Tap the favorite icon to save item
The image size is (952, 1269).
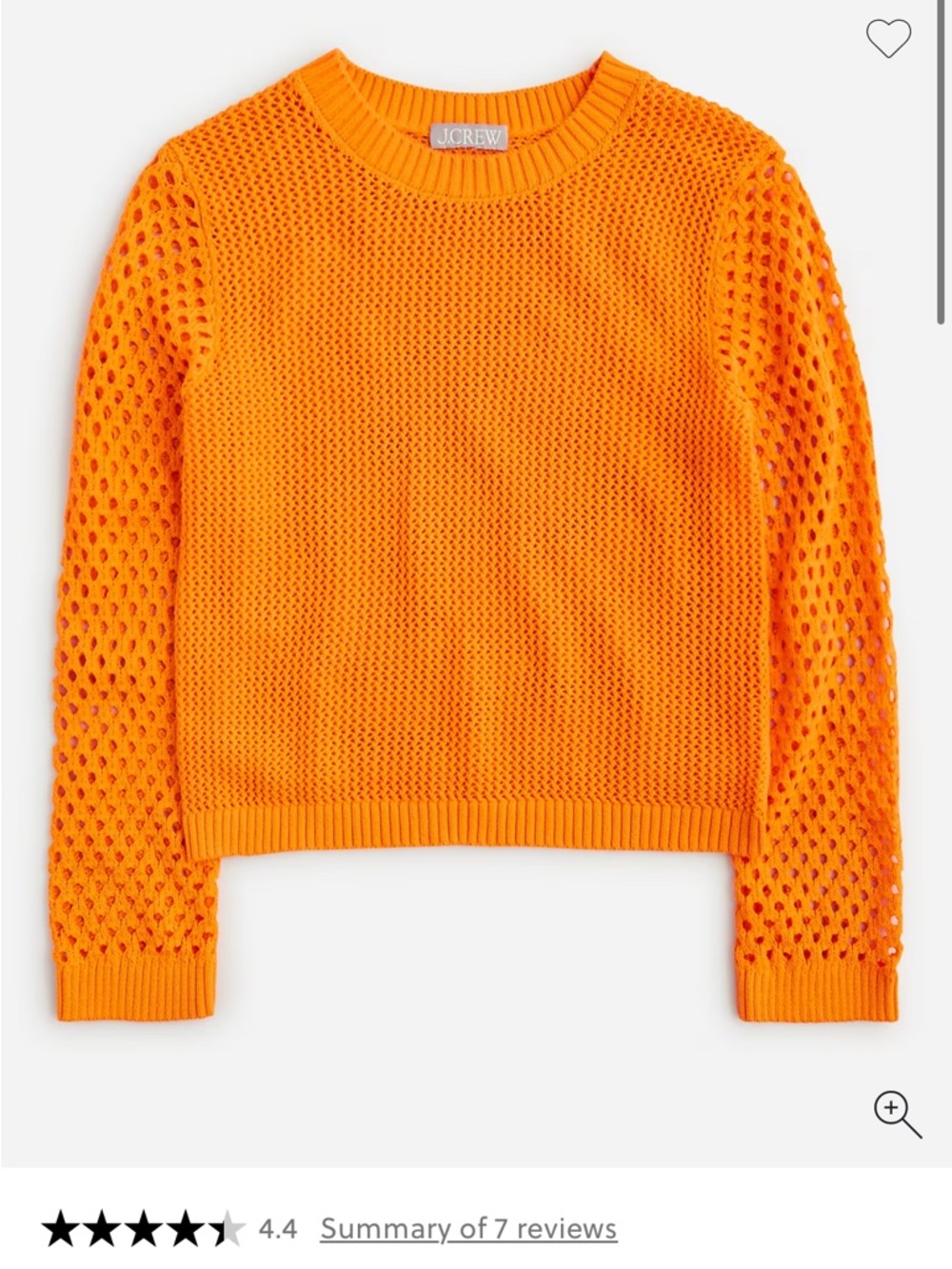click(x=891, y=39)
